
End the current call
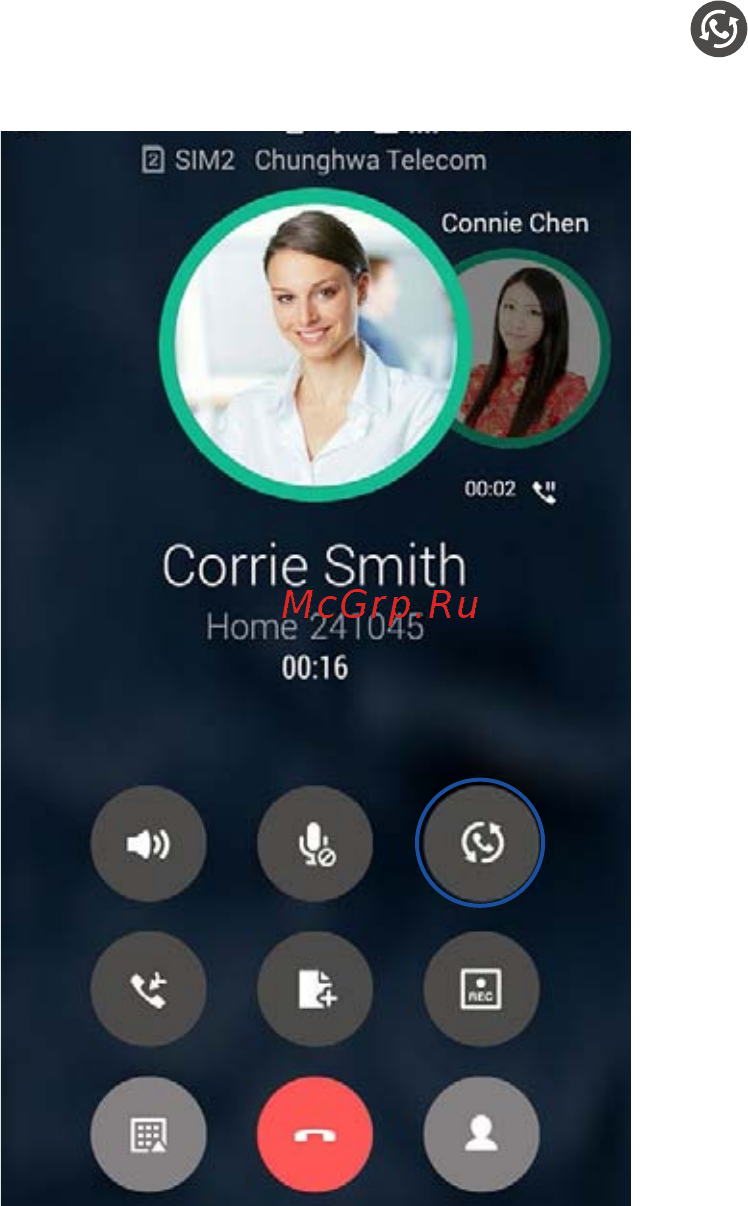315,1134
